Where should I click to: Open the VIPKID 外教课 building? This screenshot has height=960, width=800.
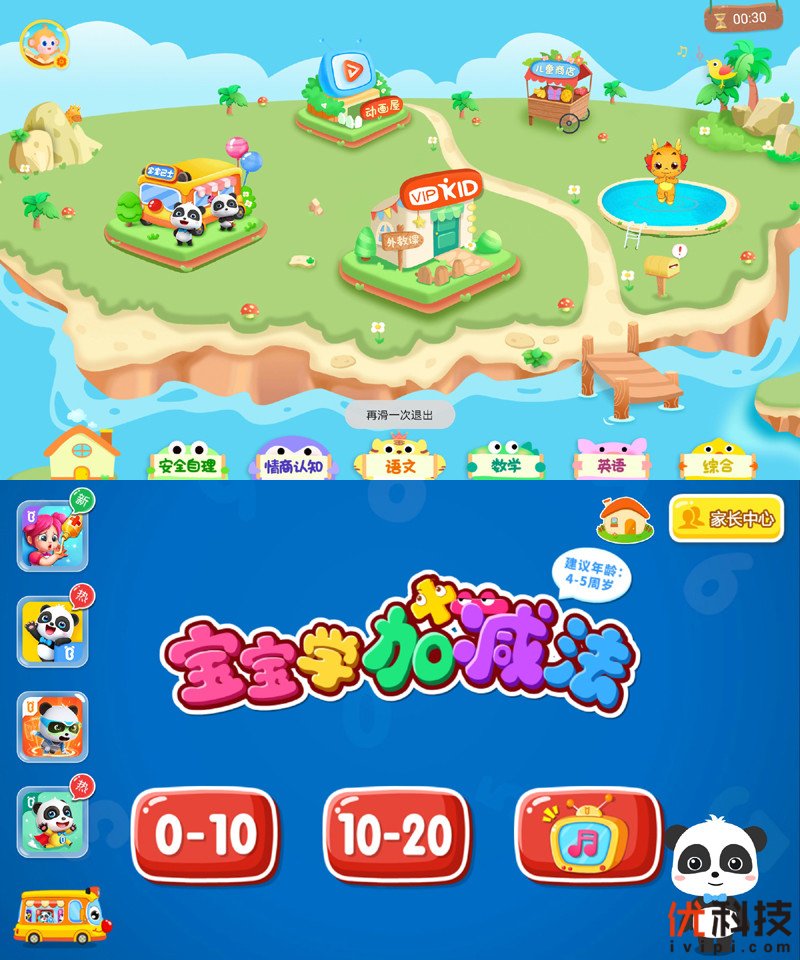(430, 230)
